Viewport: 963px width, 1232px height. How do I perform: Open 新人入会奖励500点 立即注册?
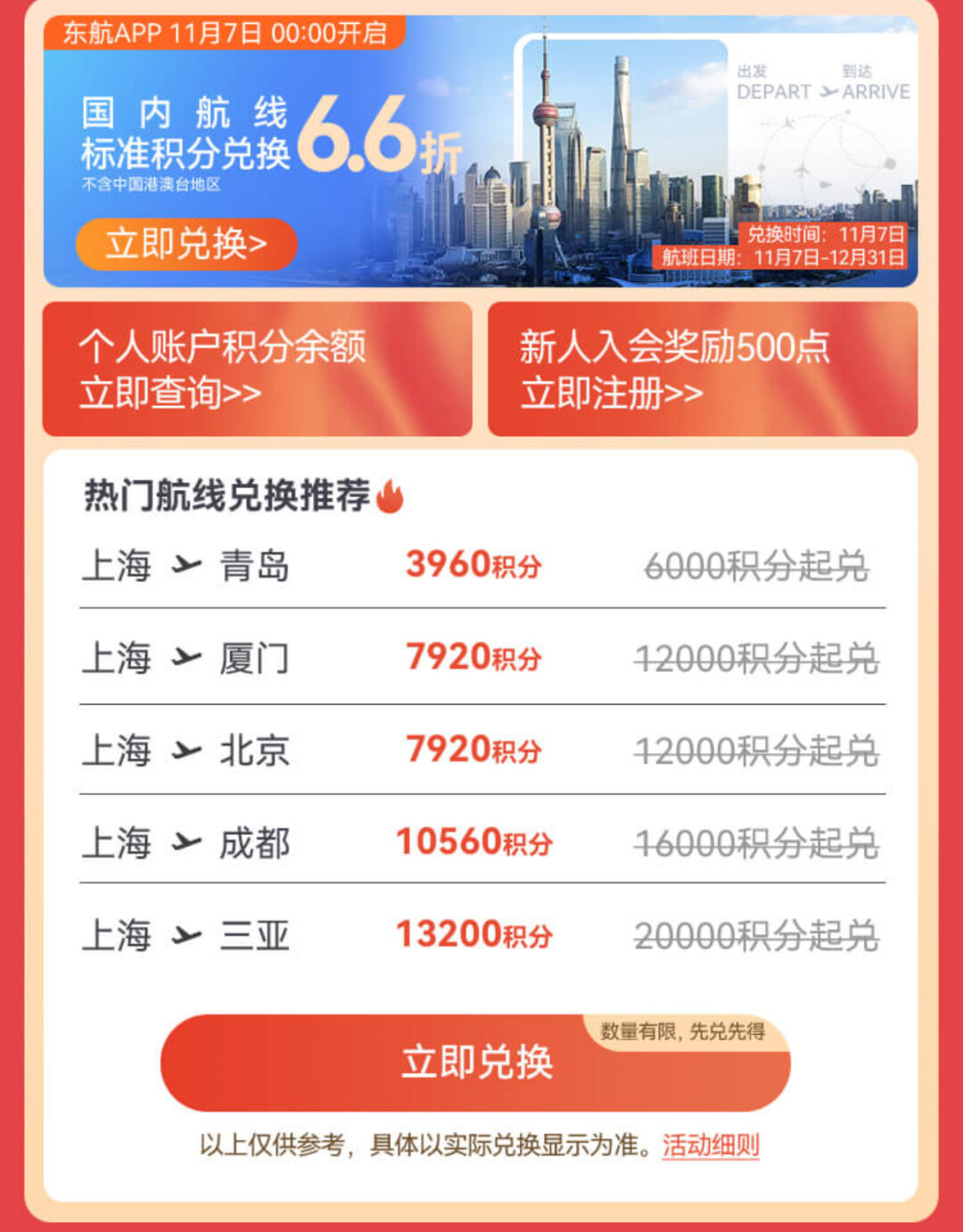click(702, 369)
